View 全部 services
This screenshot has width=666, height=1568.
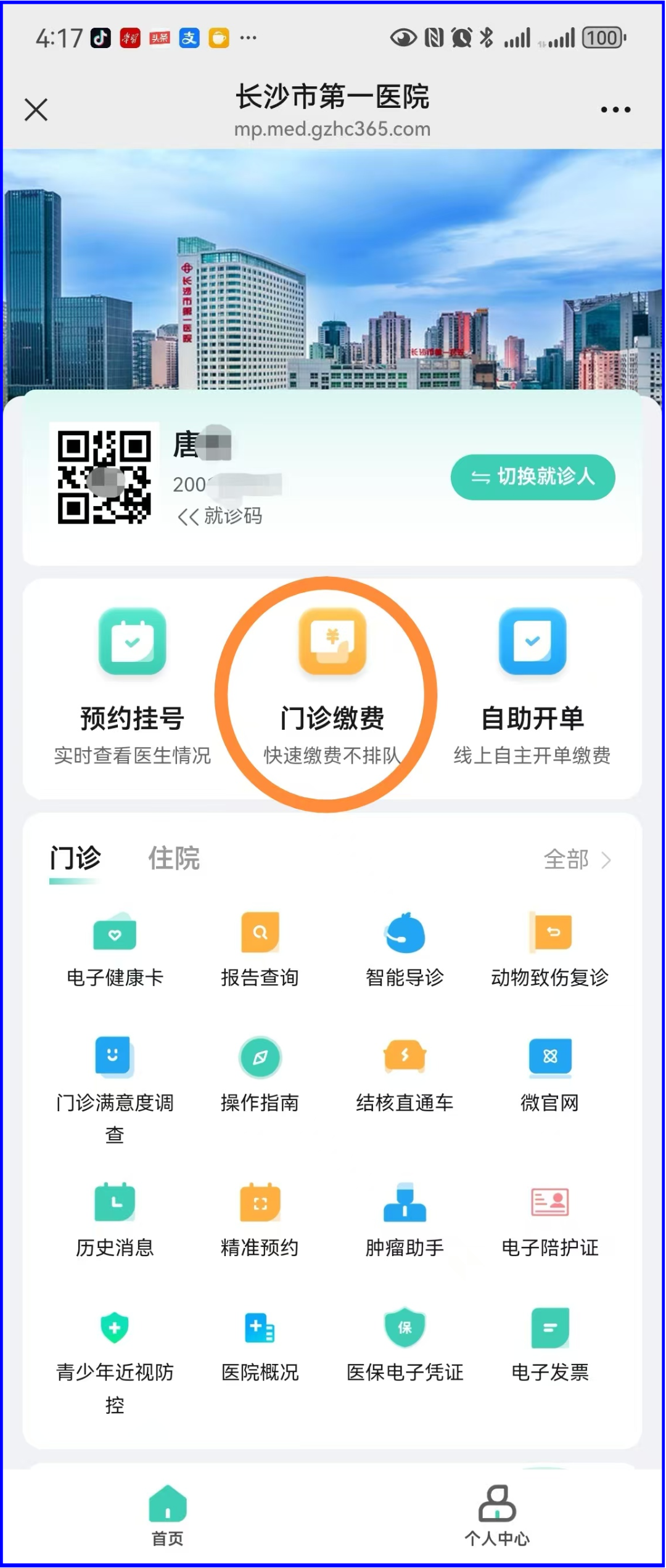pos(576,859)
